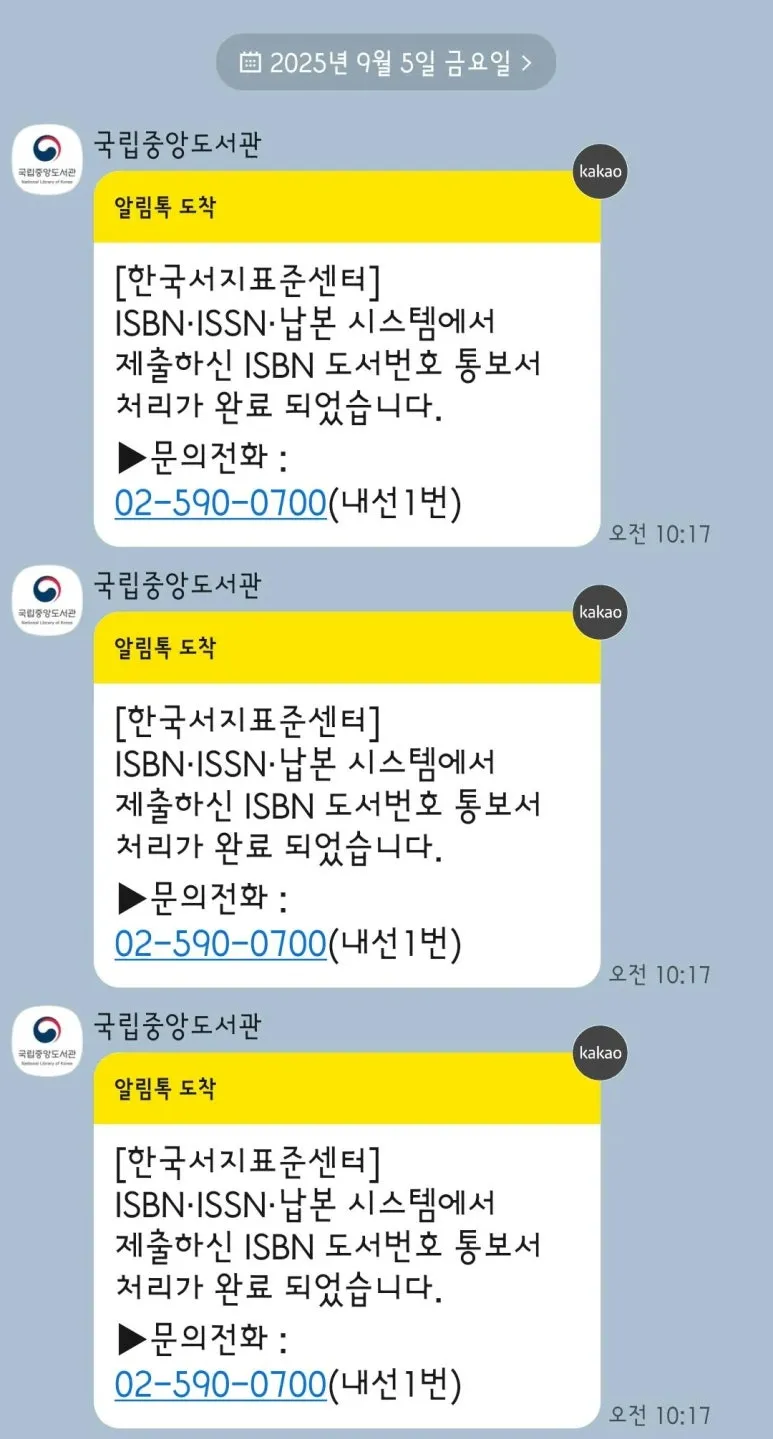
Task: Click the kakao badge on the bottom message
Action: (x=598, y=1054)
